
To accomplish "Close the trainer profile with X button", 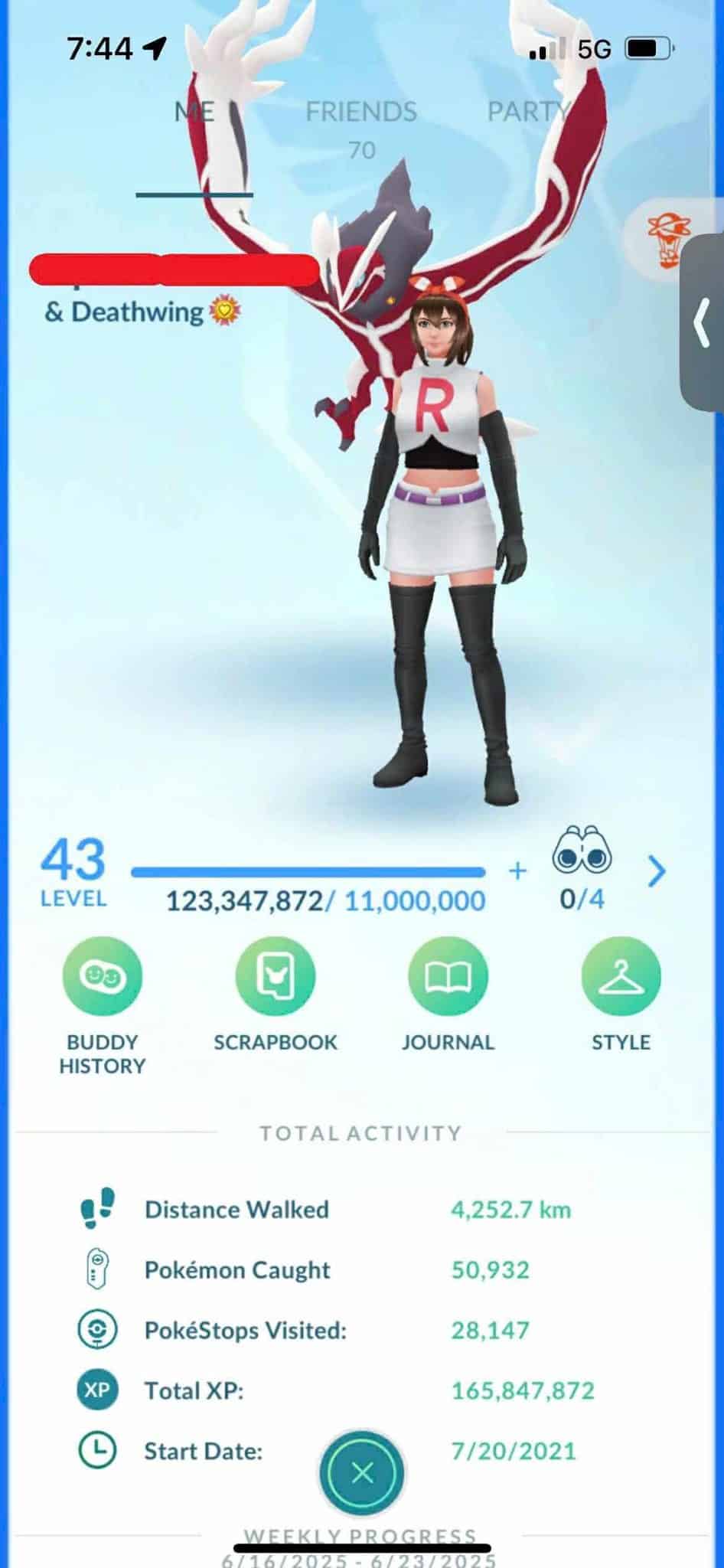I will point(362,1472).
